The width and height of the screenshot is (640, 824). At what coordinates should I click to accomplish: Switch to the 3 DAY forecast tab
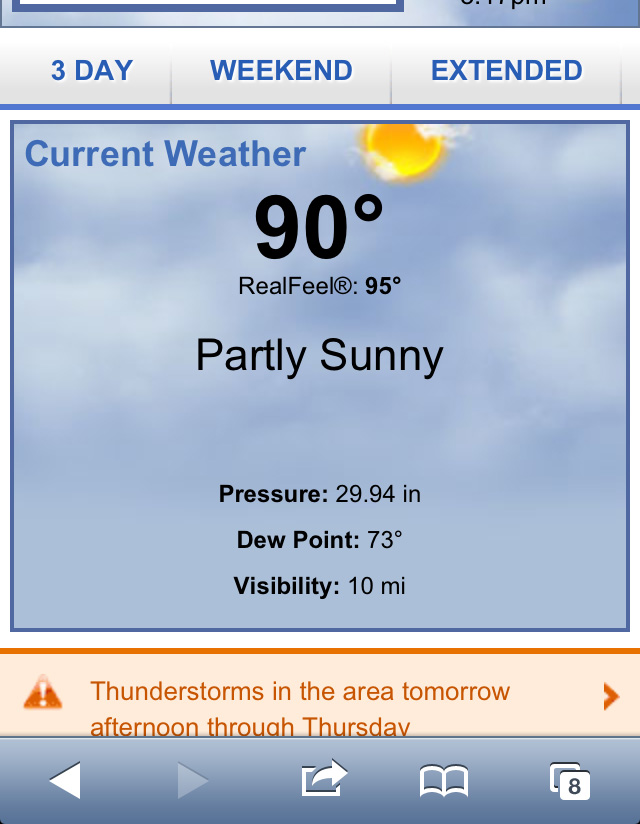(91, 71)
